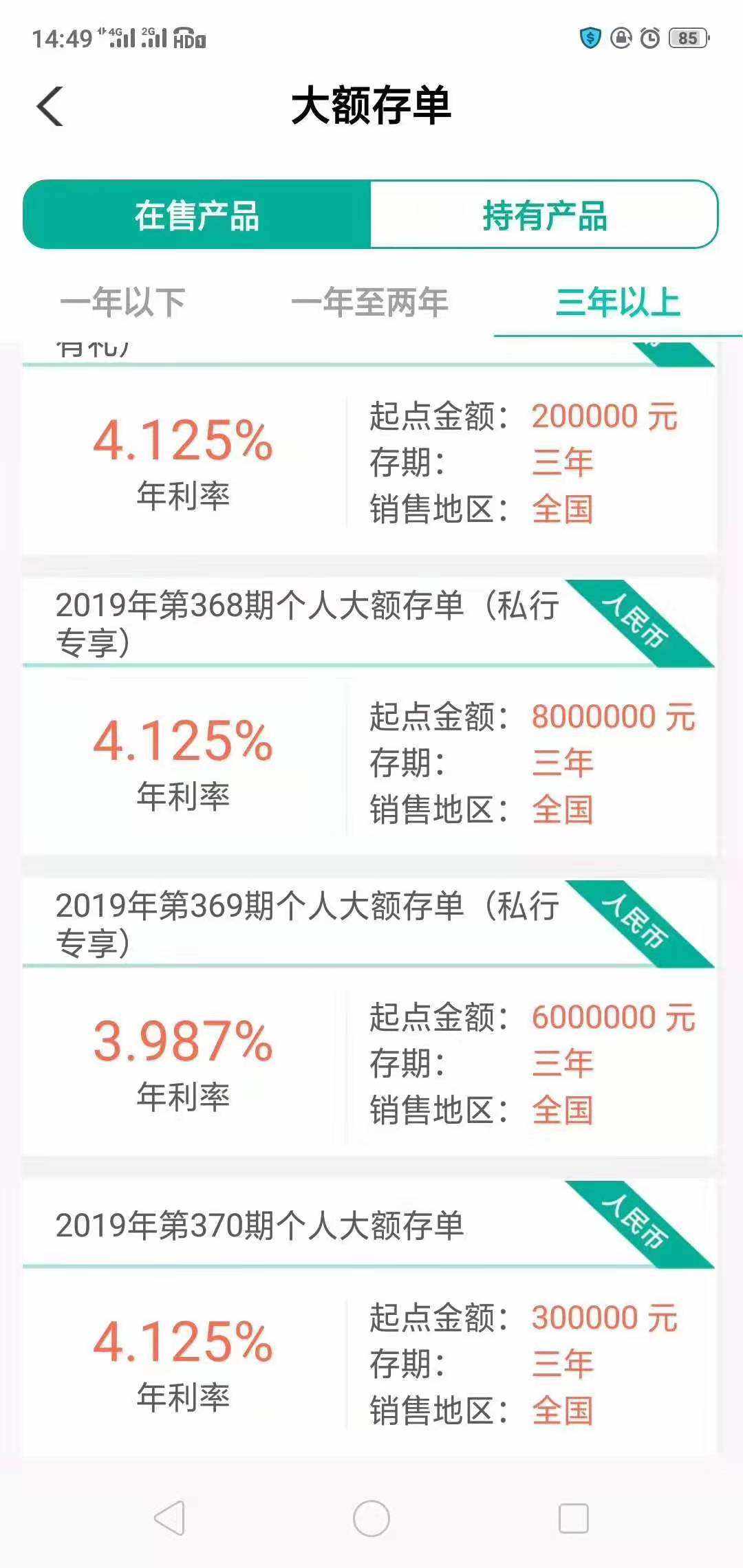Show 一年以下 deposit products

(x=123, y=303)
